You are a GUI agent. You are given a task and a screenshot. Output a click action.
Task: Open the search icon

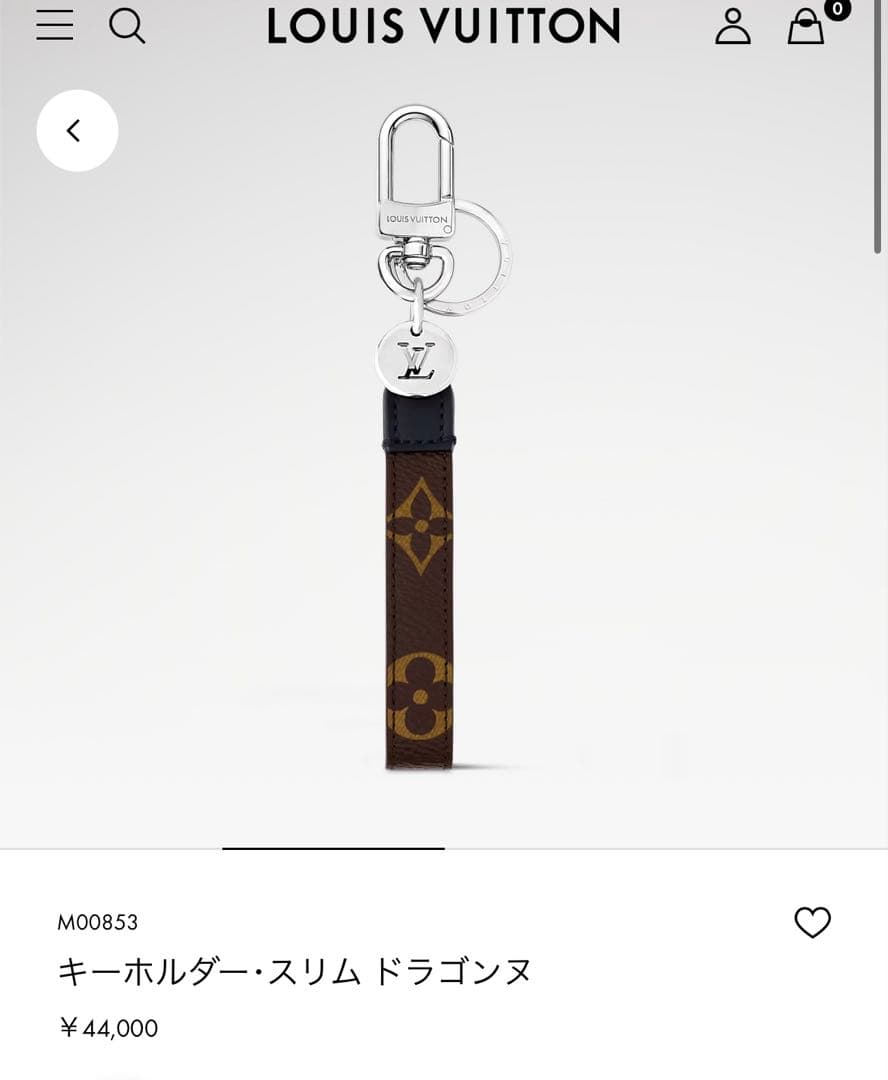tap(127, 26)
